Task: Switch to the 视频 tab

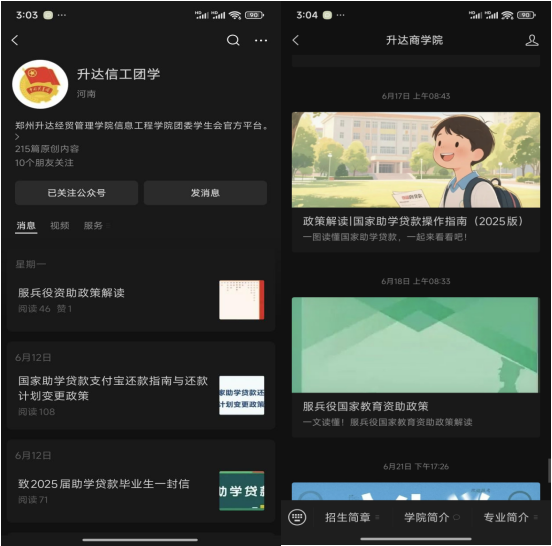Action: click(x=59, y=225)
